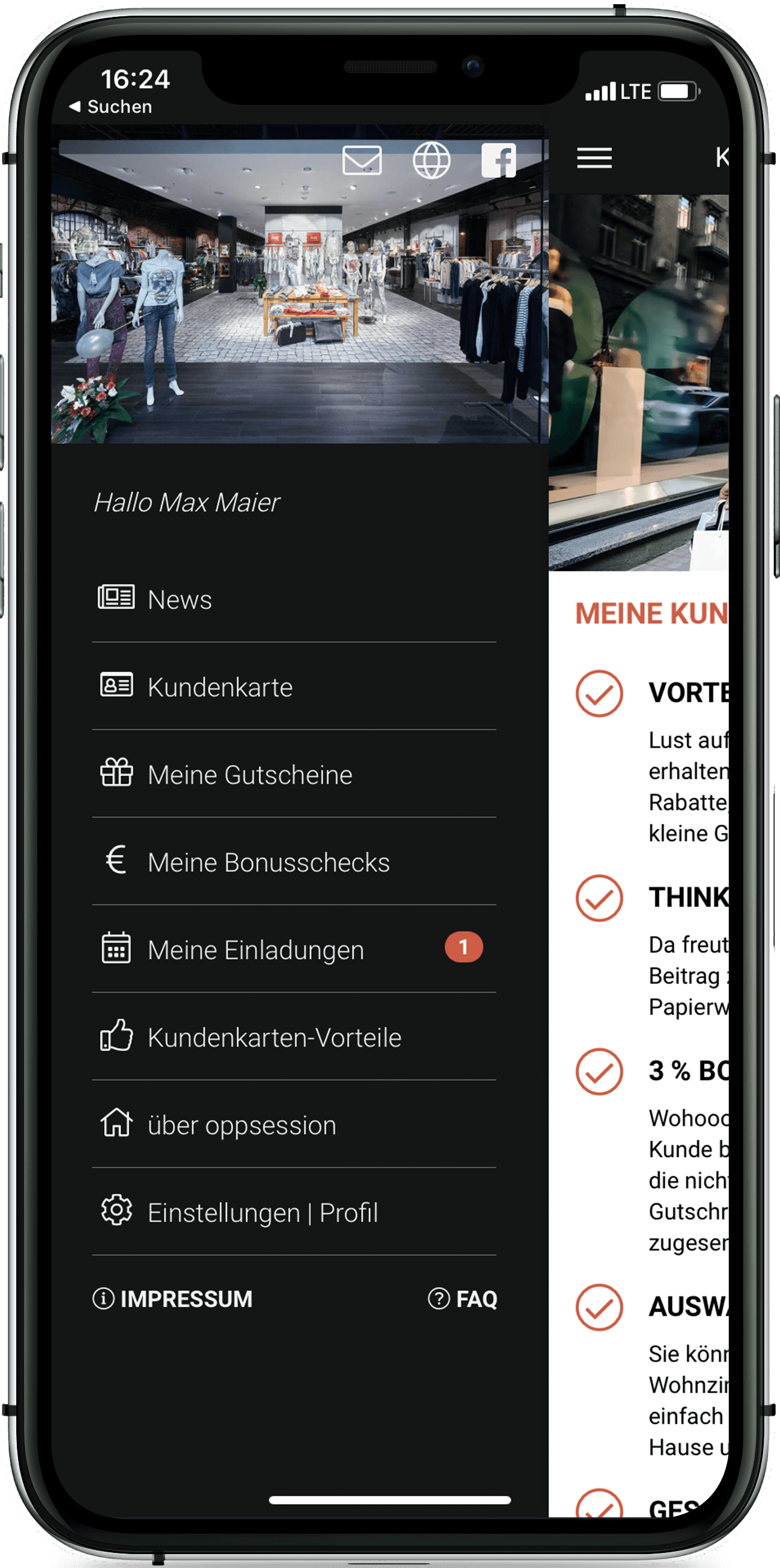Open the Facebook page icon
This screenshot has width=780, height=1568.
(x=499, y=160)
